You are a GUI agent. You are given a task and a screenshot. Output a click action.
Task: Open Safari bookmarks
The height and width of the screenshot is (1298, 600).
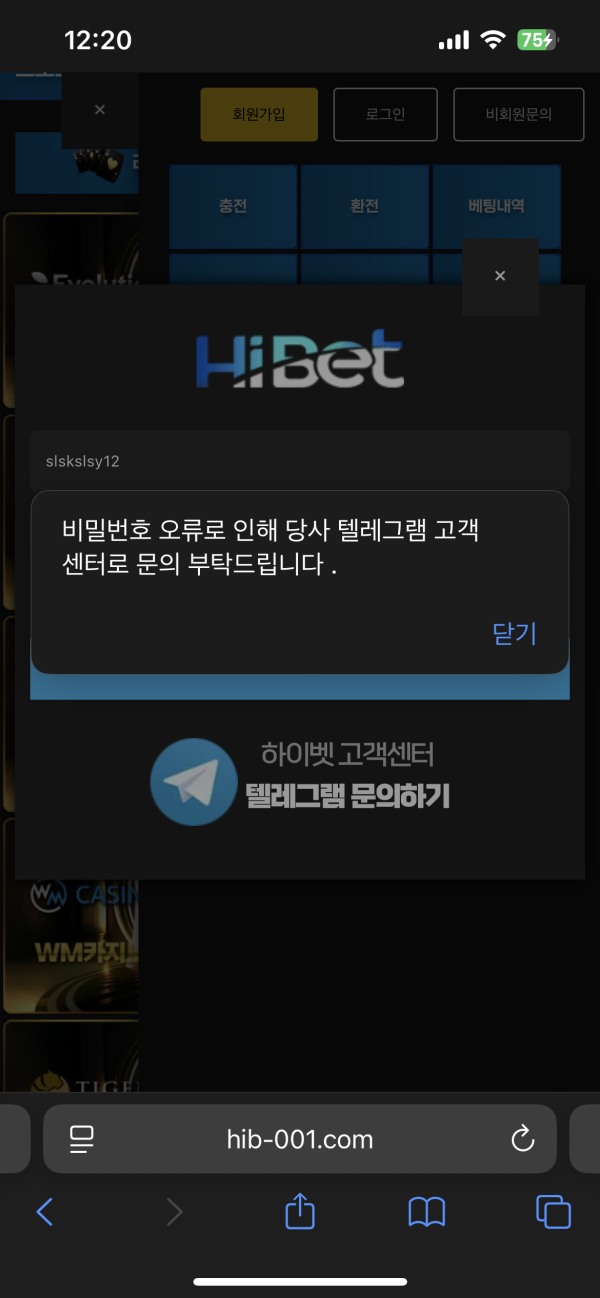[427, 1213]
